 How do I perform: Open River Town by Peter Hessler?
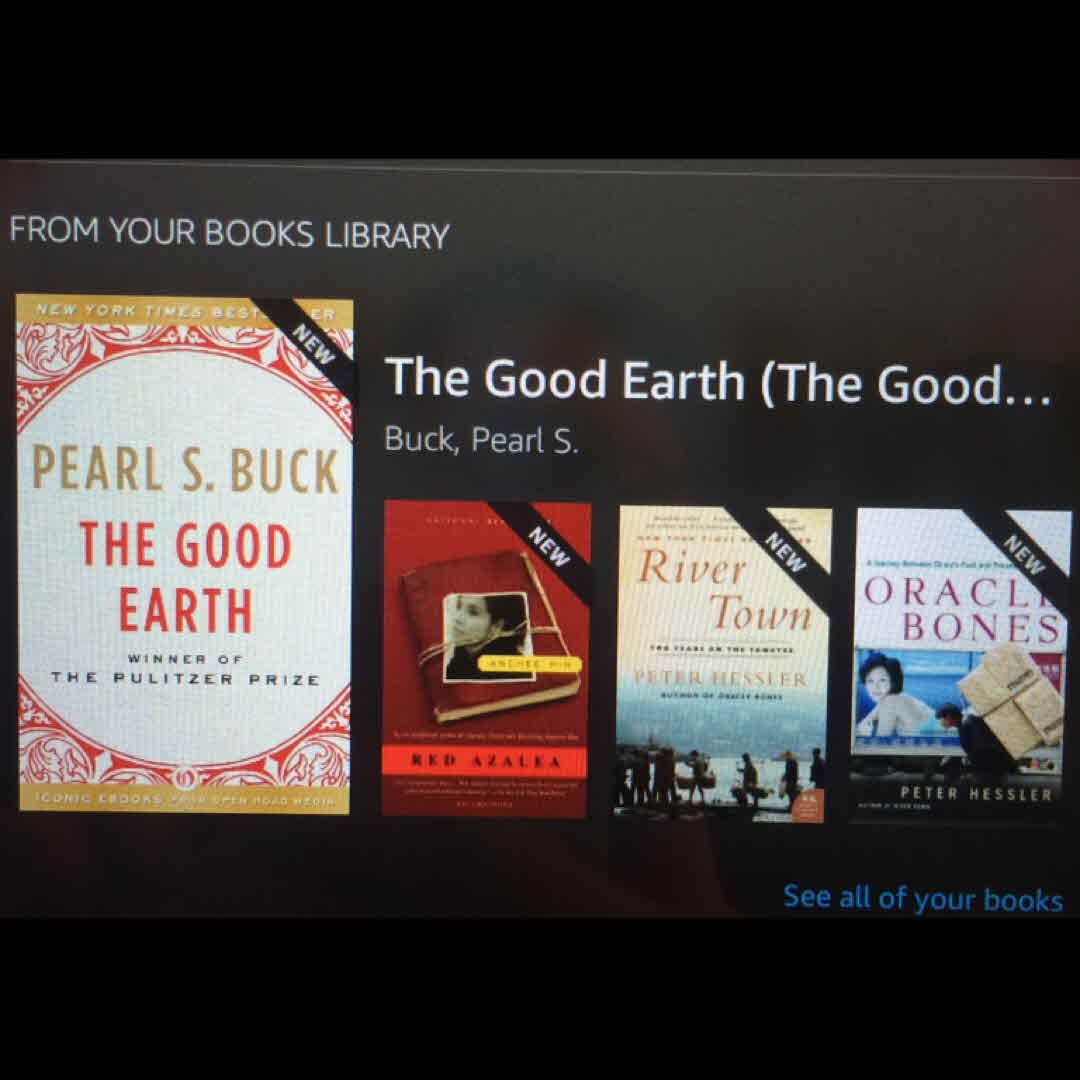722,663
